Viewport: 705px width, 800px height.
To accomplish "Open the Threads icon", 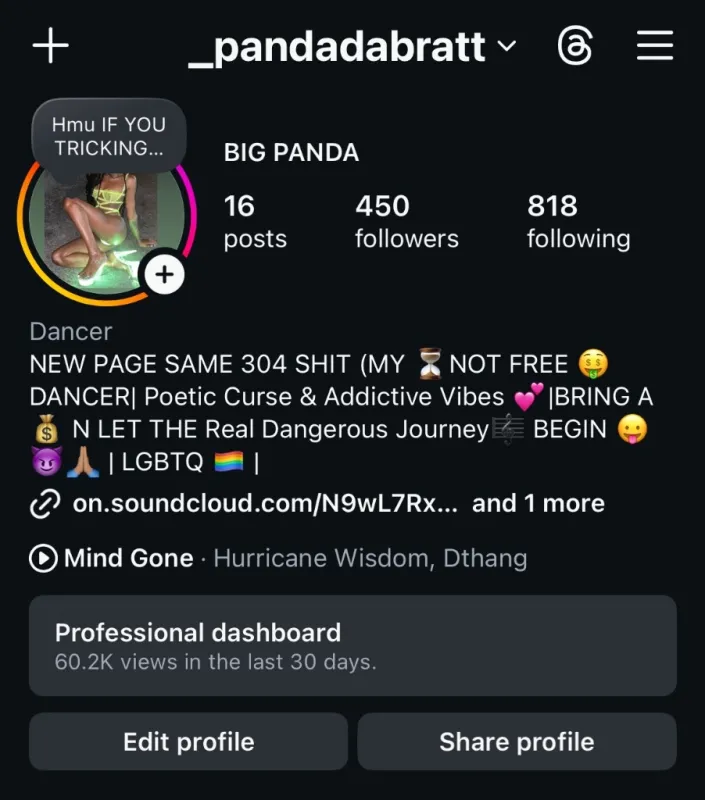I will [575, 47].
